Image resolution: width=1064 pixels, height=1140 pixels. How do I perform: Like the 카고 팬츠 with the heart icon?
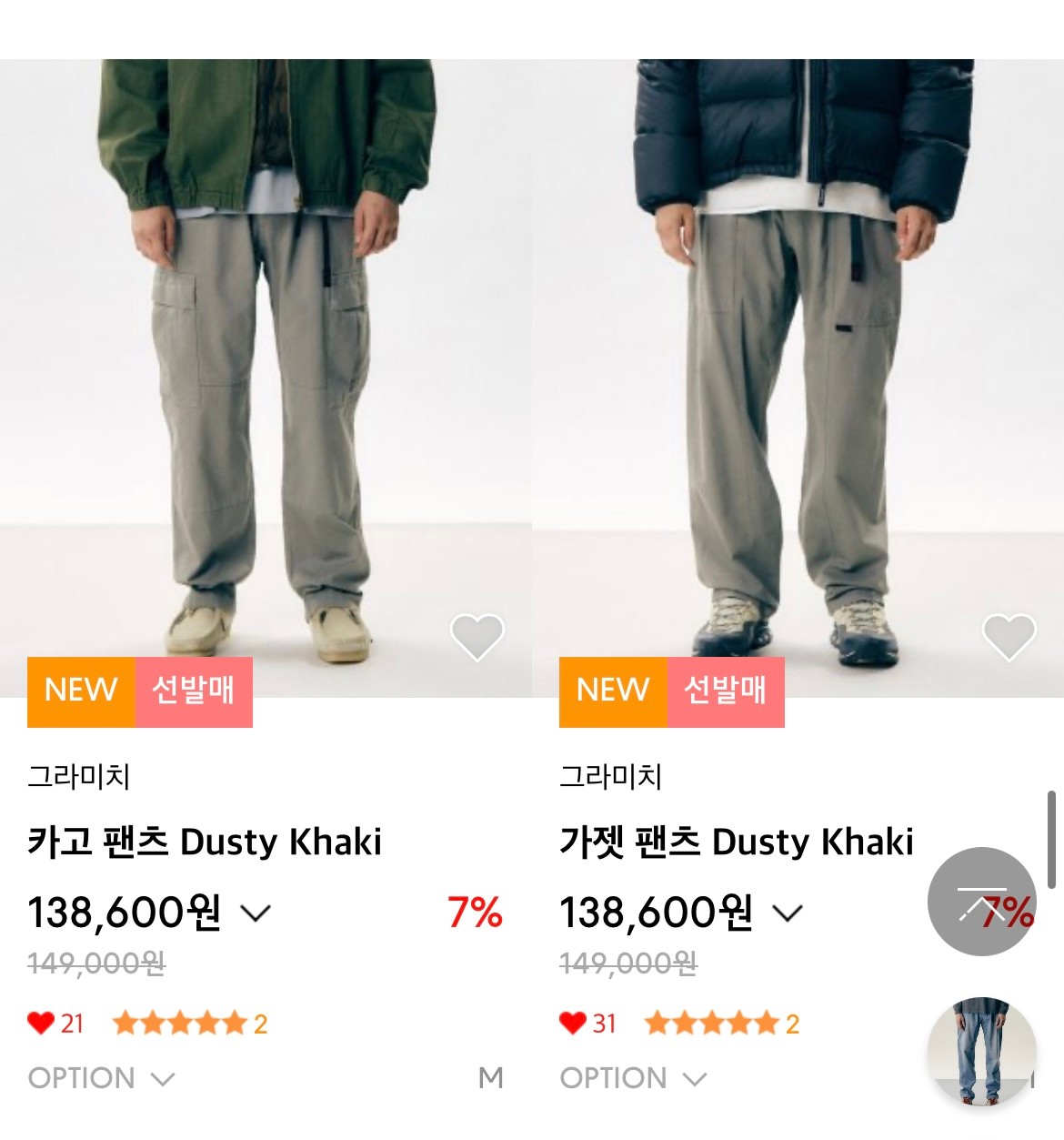coord(477,637)
